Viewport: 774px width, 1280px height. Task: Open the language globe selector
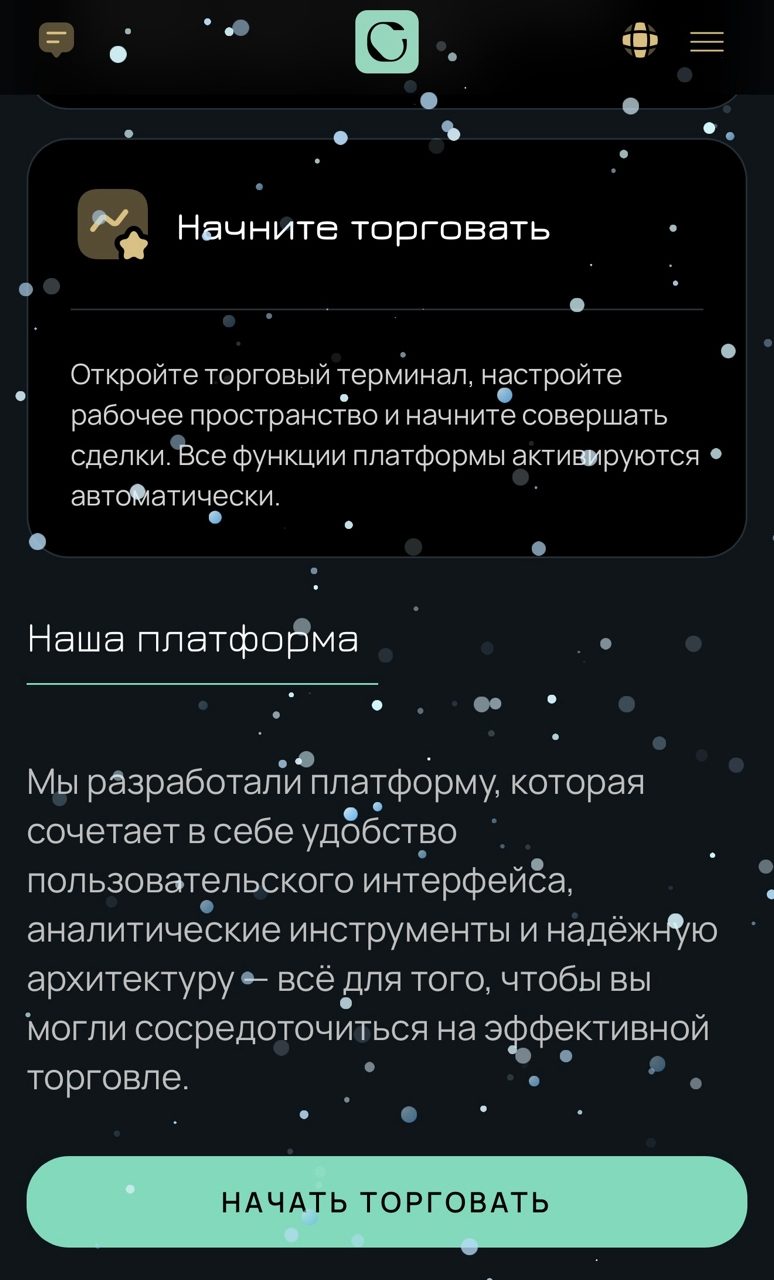pyautogui.click(x=640, y=41)
